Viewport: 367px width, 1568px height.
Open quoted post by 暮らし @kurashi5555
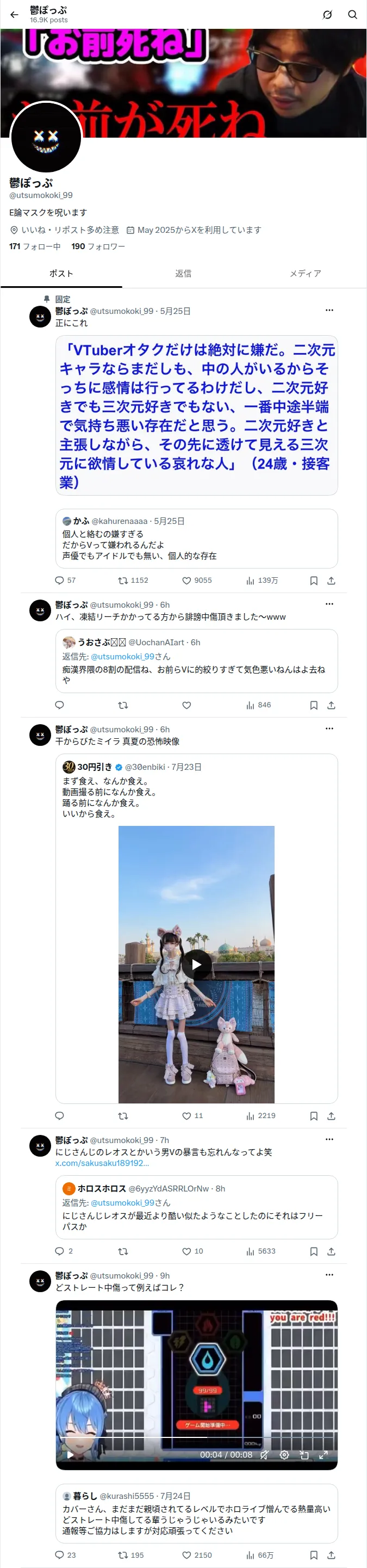coord(197,1513)
